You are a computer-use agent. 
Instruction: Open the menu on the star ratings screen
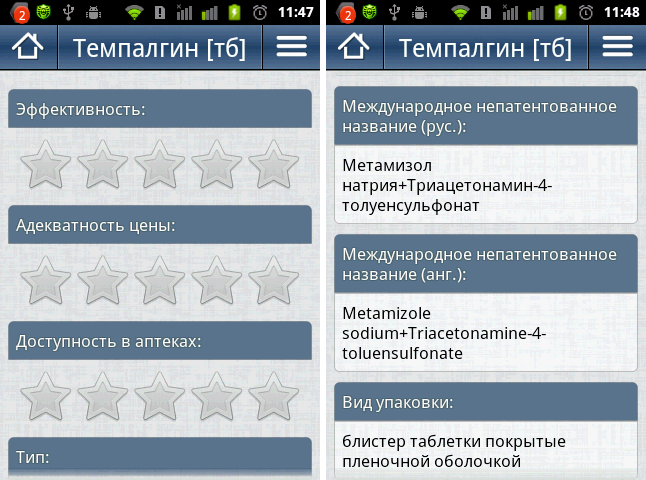[x=291, y=47]
